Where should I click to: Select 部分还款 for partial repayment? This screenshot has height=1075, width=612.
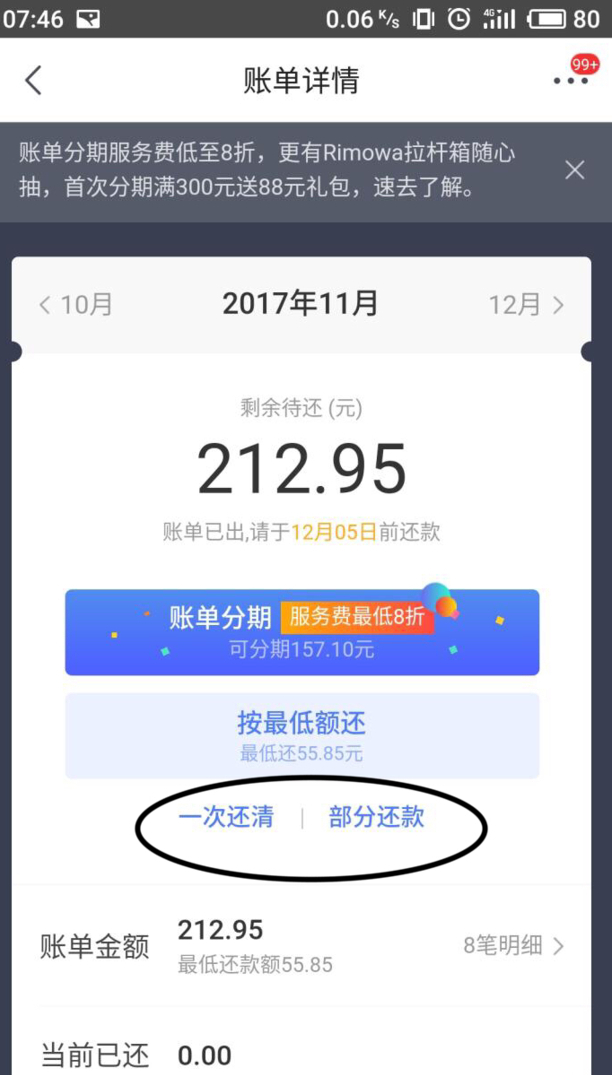376,817
